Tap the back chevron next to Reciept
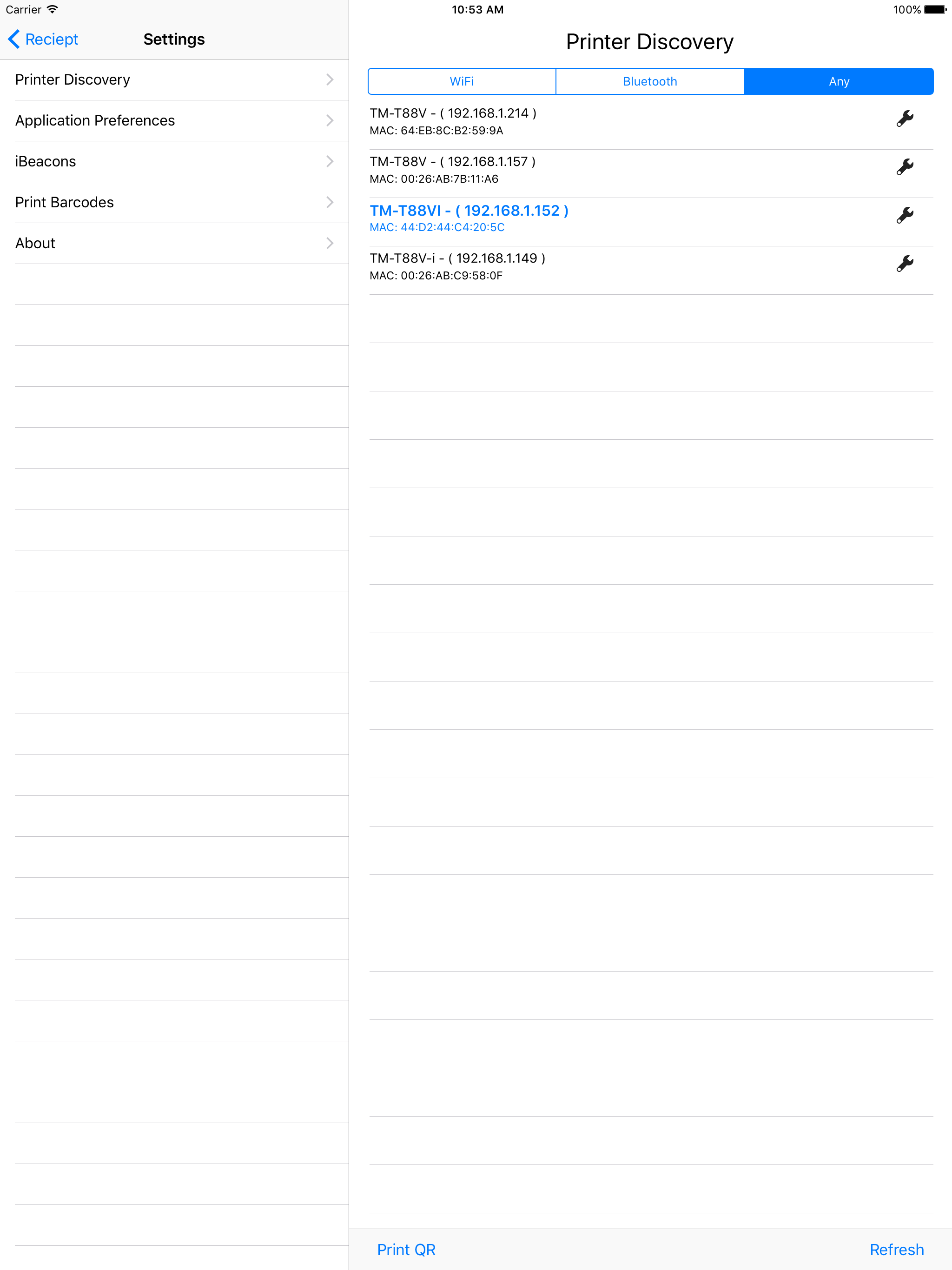The image size is (952, 1270). tap(13, 39)
